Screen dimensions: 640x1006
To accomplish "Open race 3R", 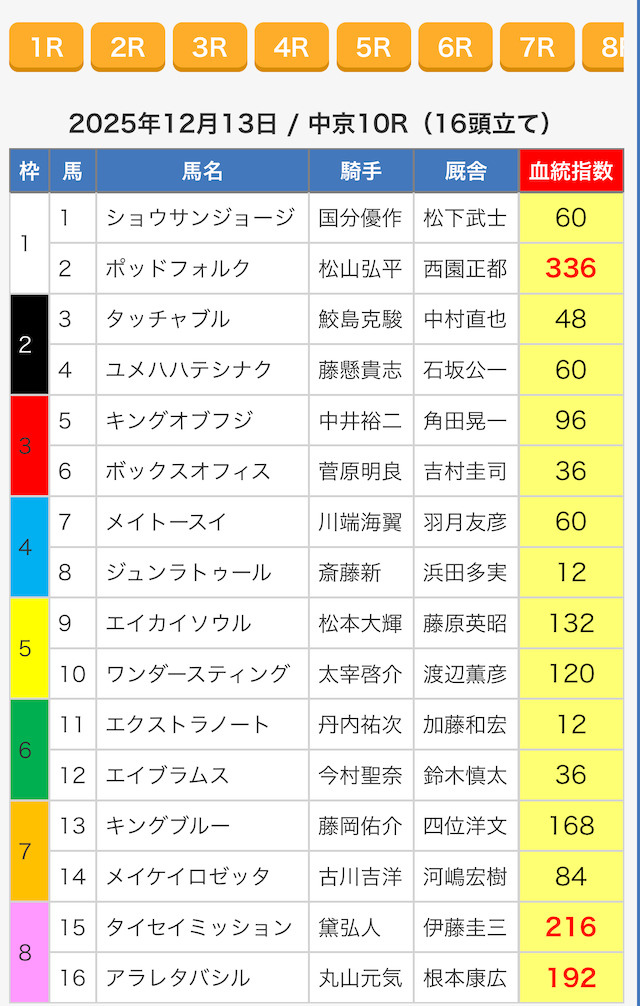I will [210, 47].
